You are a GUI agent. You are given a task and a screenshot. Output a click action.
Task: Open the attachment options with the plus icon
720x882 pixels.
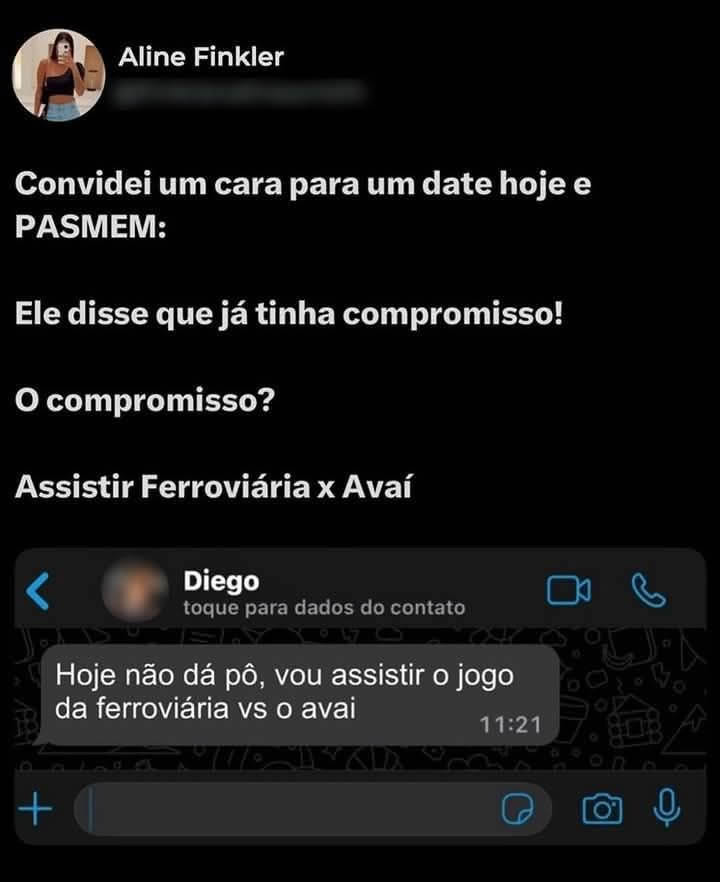[36, 807]
